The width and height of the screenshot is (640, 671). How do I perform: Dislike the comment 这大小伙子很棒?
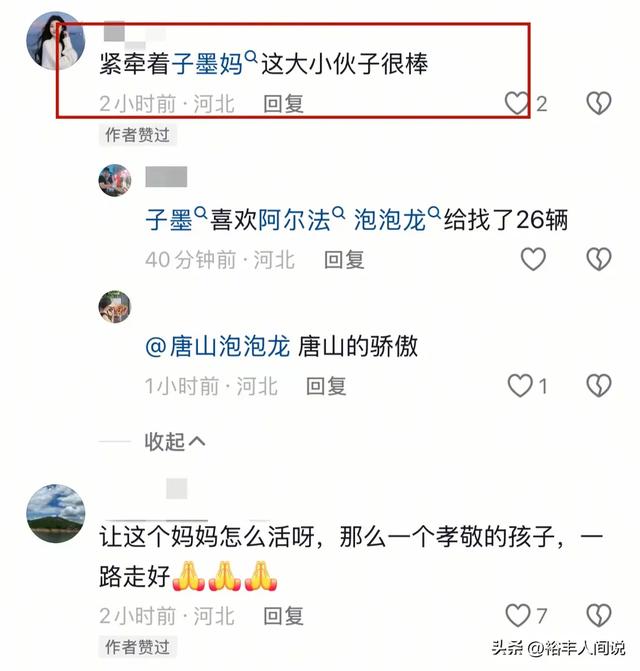coord(597,103)
